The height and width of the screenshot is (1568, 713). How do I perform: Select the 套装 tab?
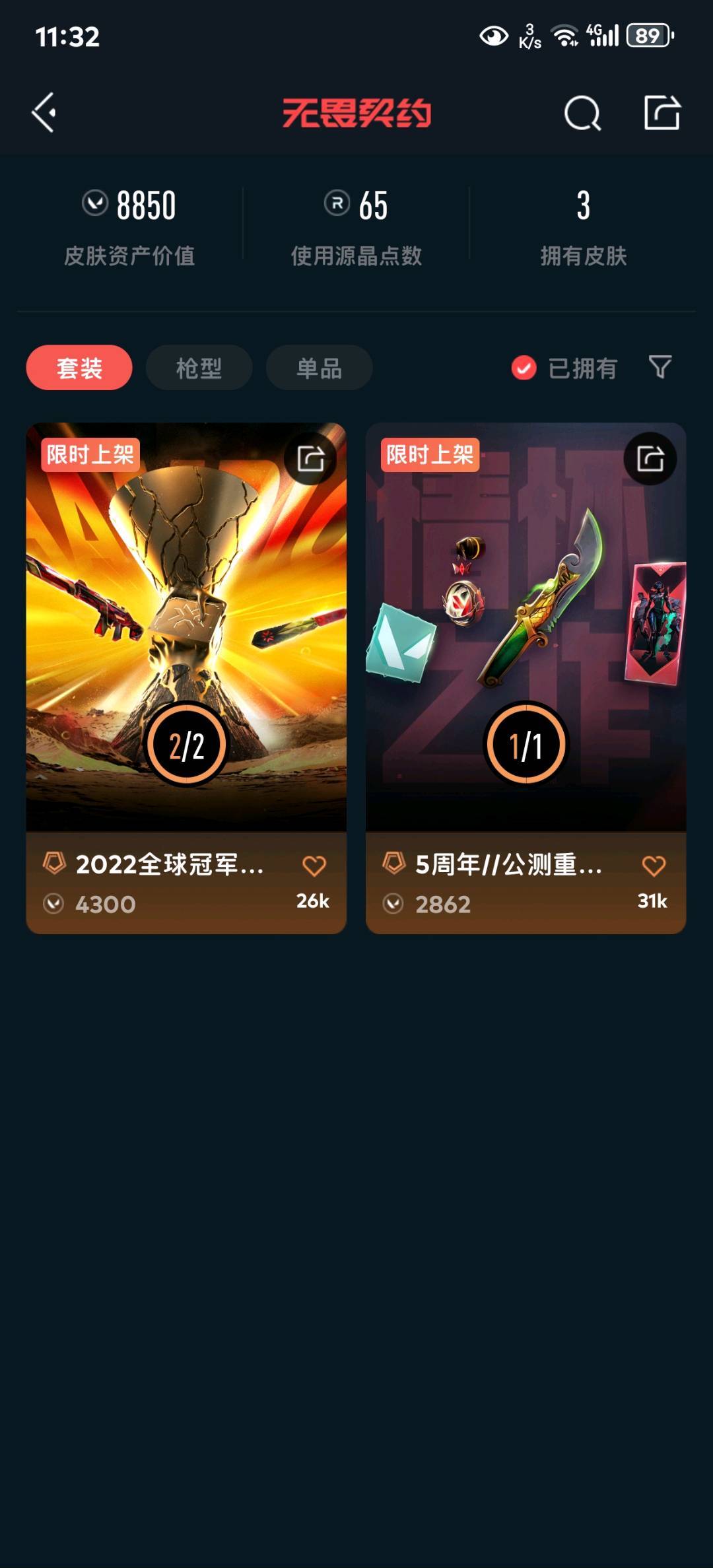pos(79,368)
